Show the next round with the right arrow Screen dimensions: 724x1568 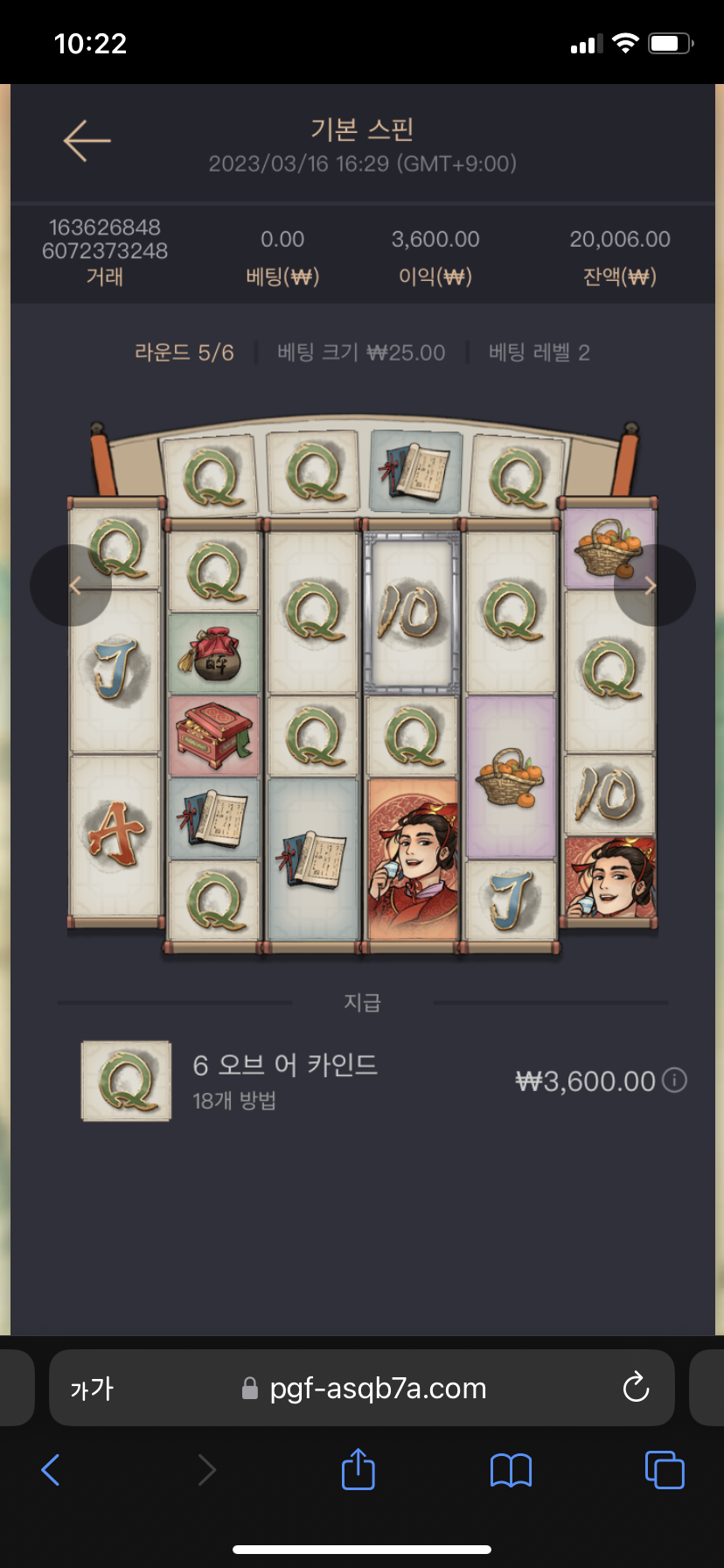tap(653, 585)
